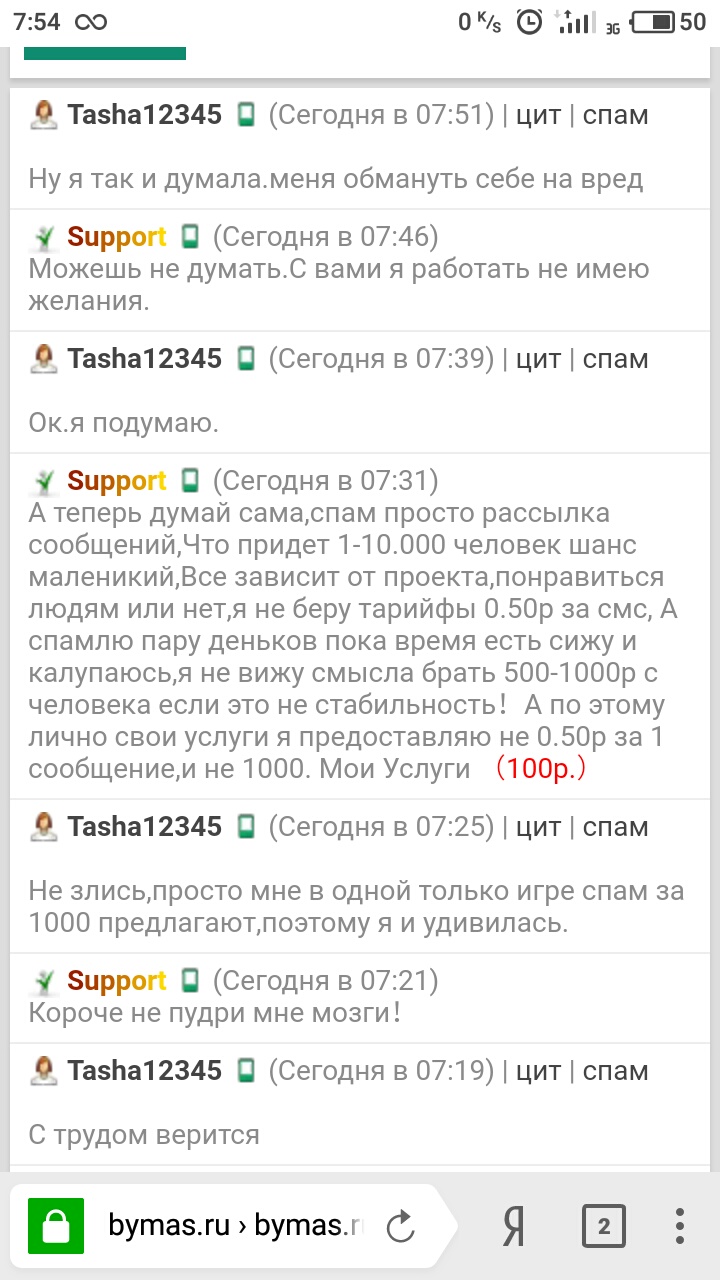Quote the 07:51 message with цит
The image size is (720, 1280).
[538, 115]
